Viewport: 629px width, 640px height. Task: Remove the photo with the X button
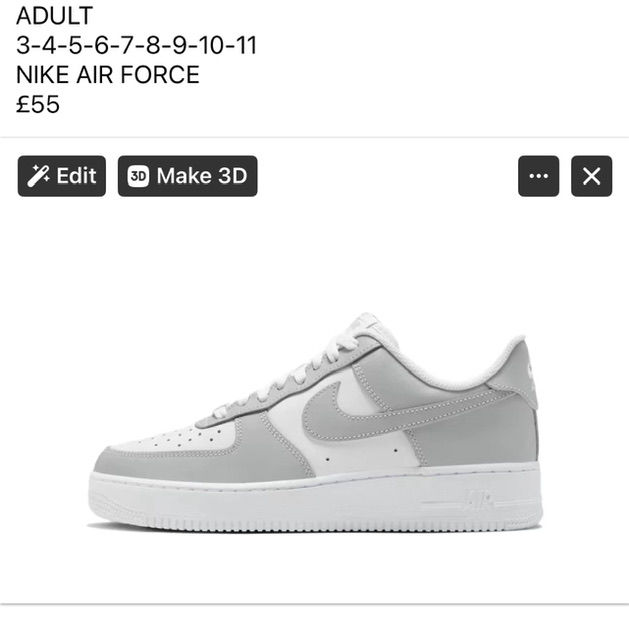point(591,177)
